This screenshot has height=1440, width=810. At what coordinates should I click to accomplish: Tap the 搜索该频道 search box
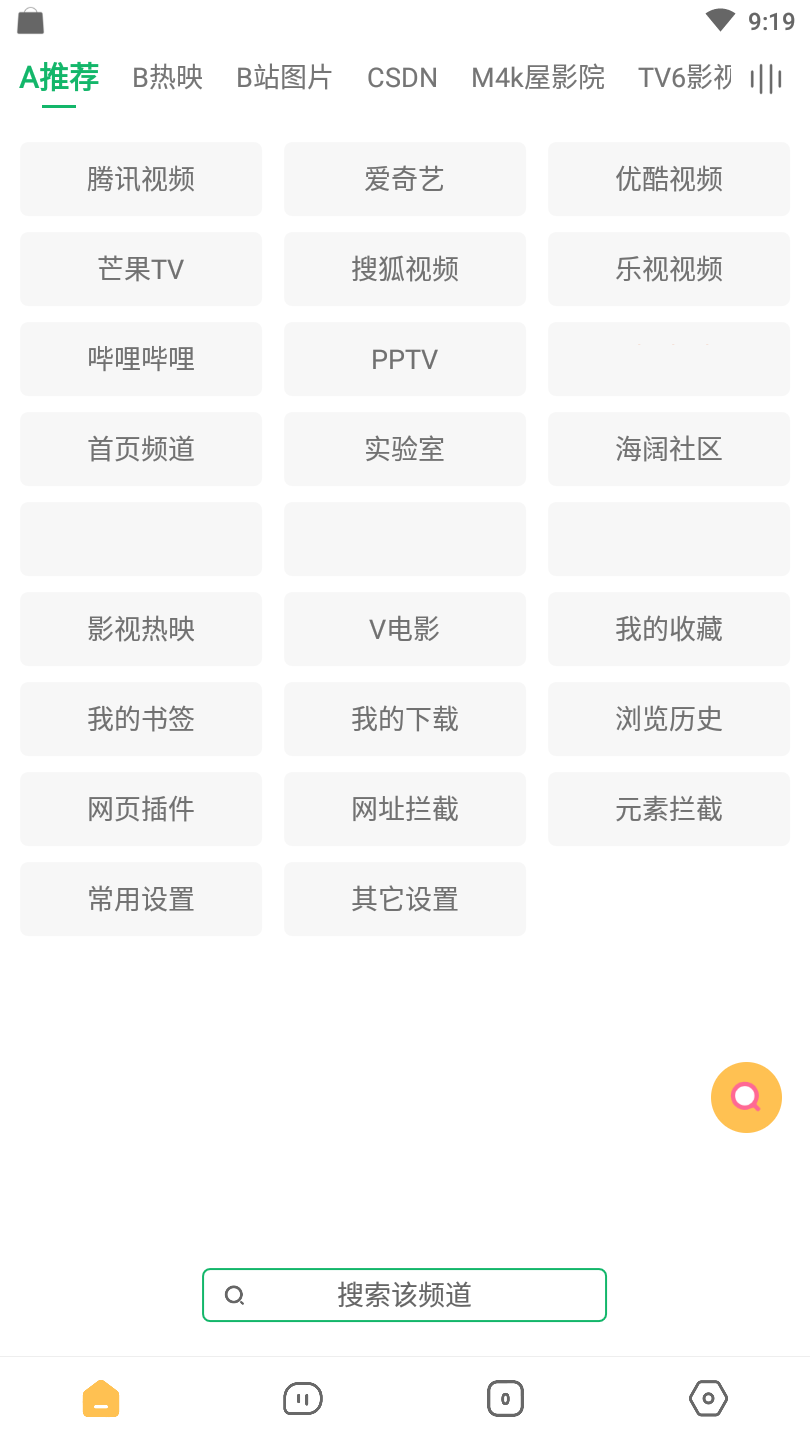click(405, 1295)
